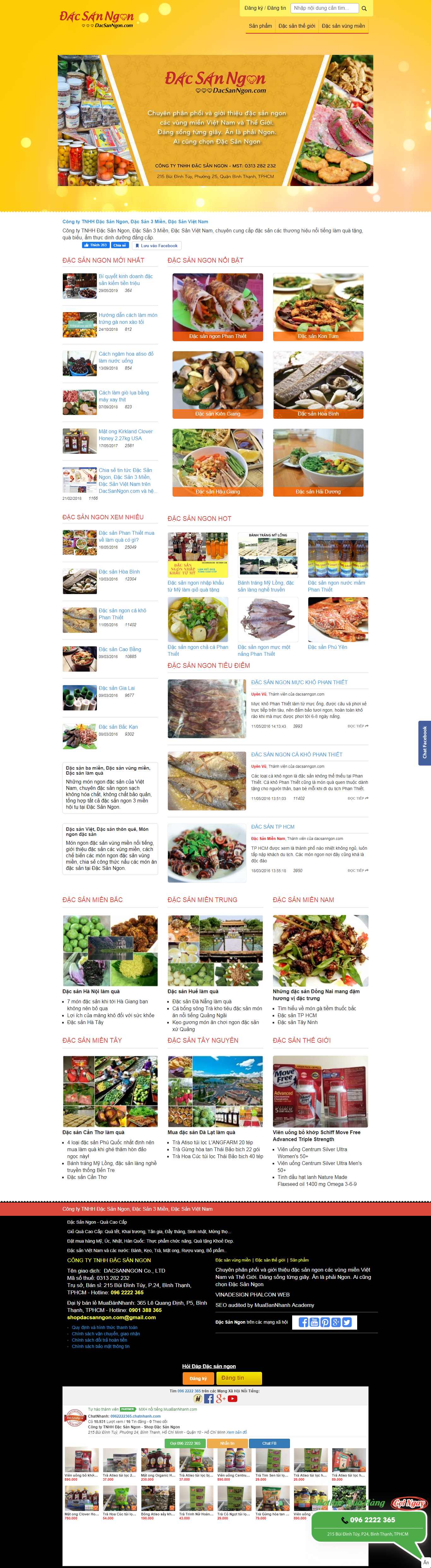Read more on Mực khô Phan Thiết

357,726
